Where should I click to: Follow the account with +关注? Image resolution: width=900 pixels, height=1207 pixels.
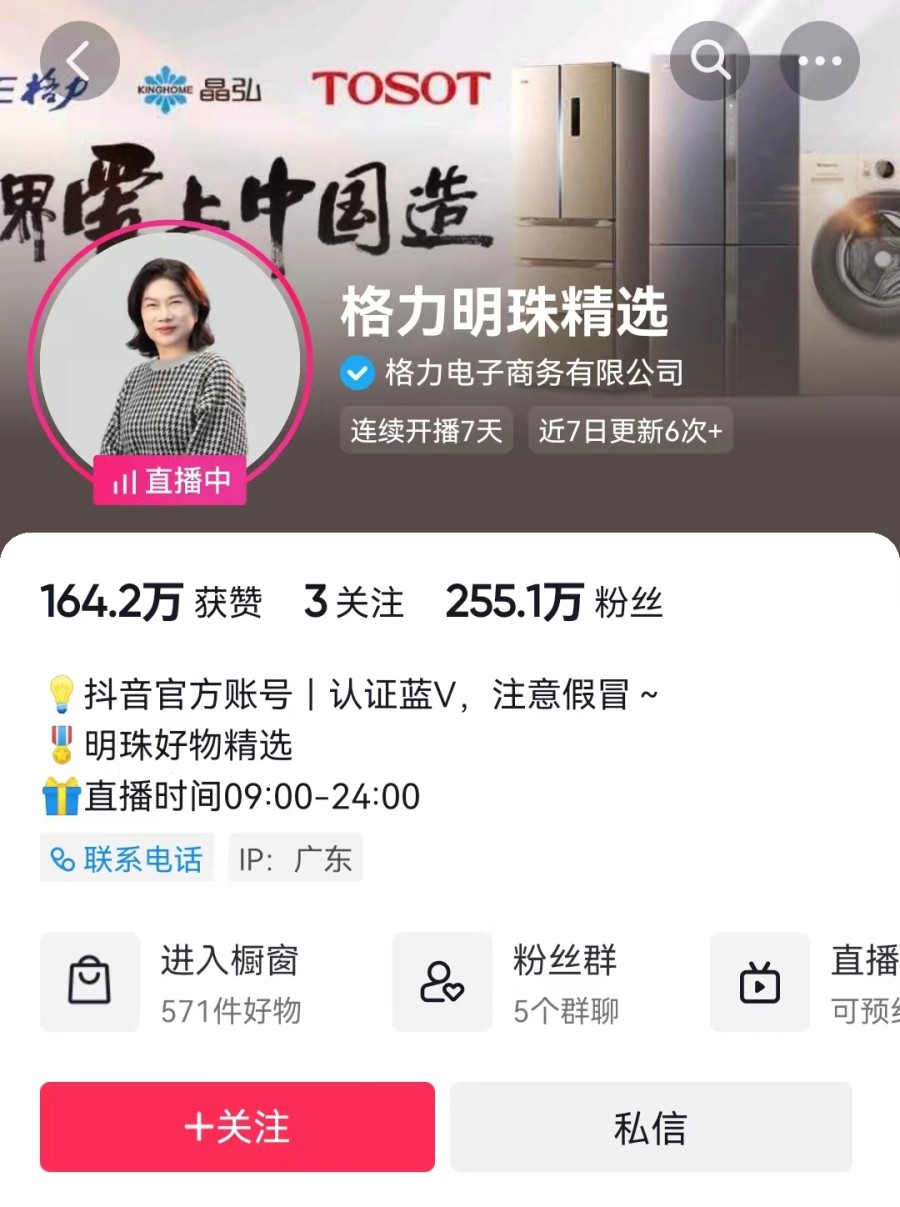pyautogui.click(x=237, y=1127)
